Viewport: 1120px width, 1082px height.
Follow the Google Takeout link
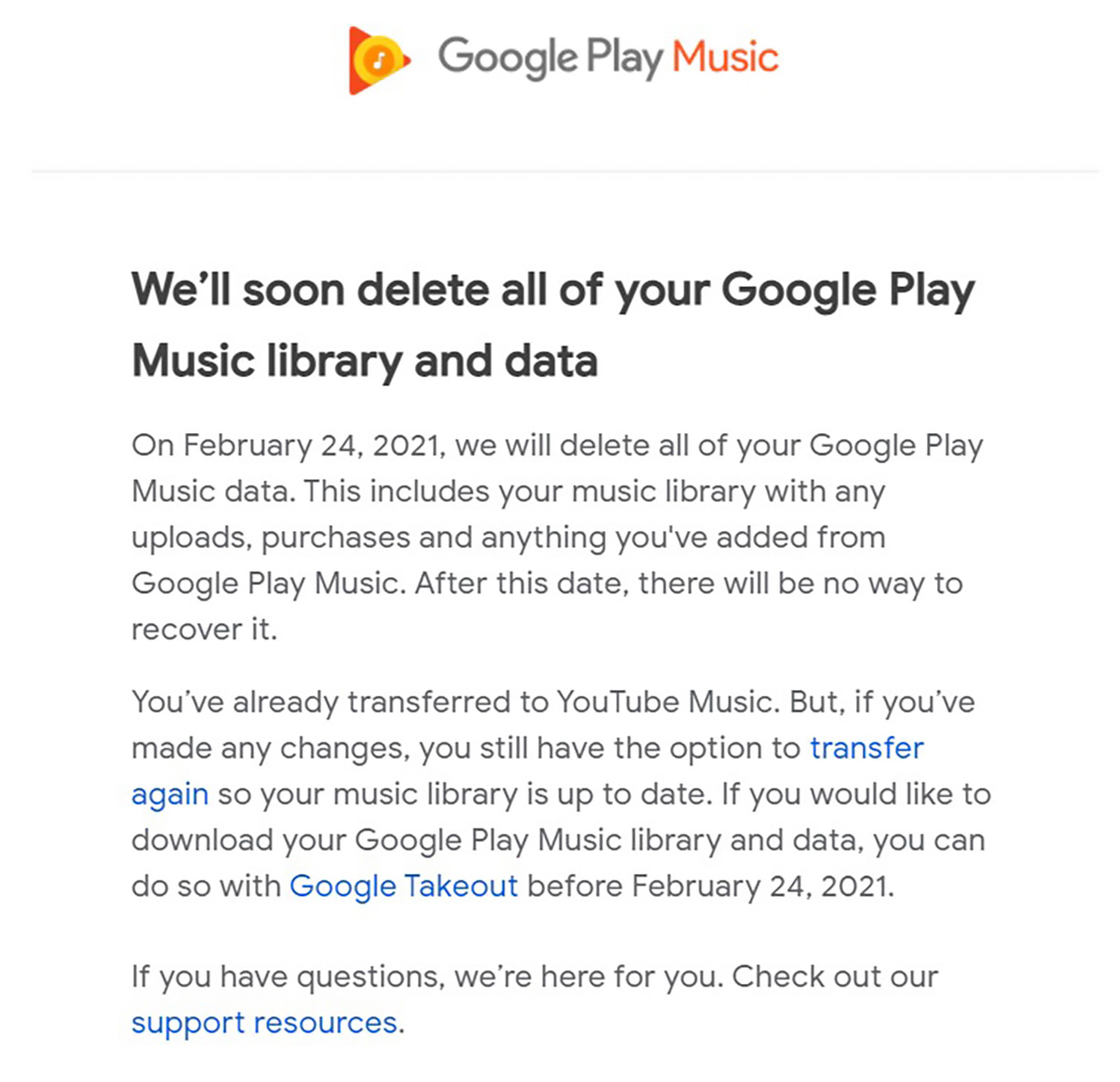tap(403, 885)
